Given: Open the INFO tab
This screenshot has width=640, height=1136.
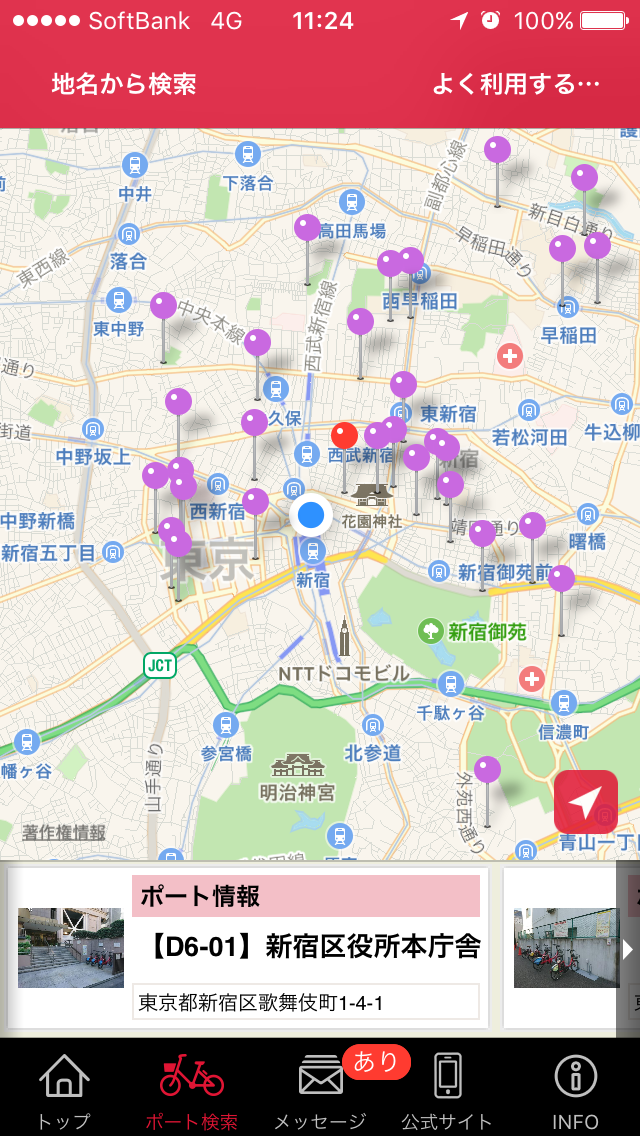Looking at the screenshot, I should pyautogui.click(x=576, y=1092).
